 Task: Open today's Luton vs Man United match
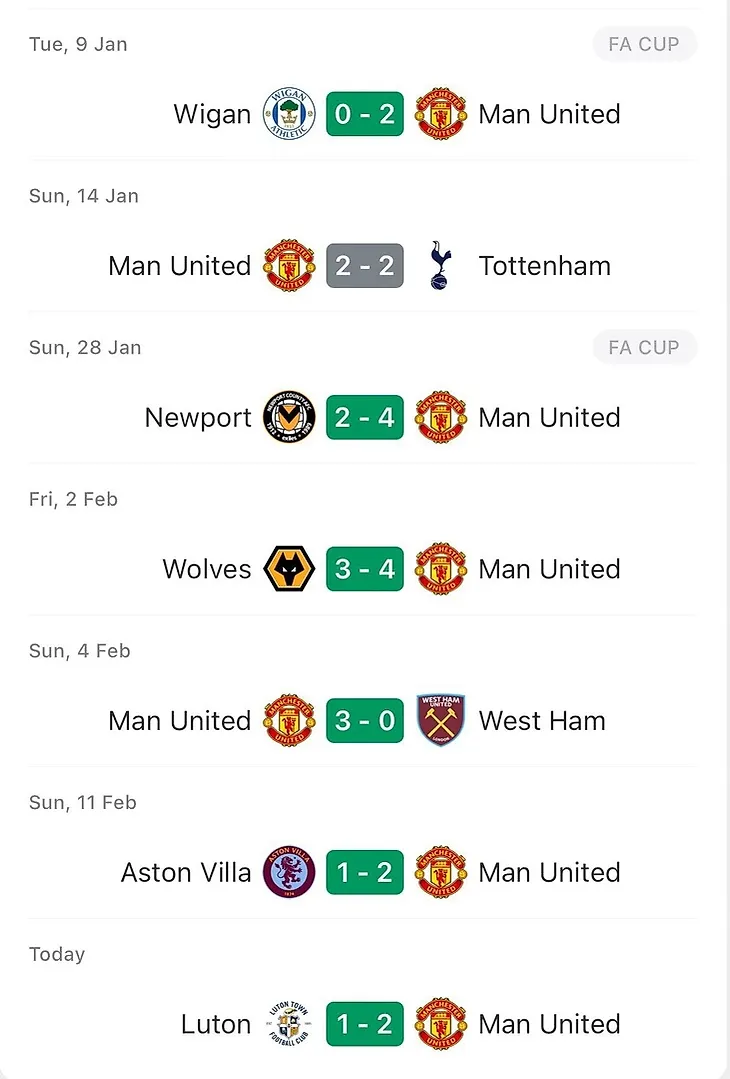pyautogui.click(x=365, y=1024)
